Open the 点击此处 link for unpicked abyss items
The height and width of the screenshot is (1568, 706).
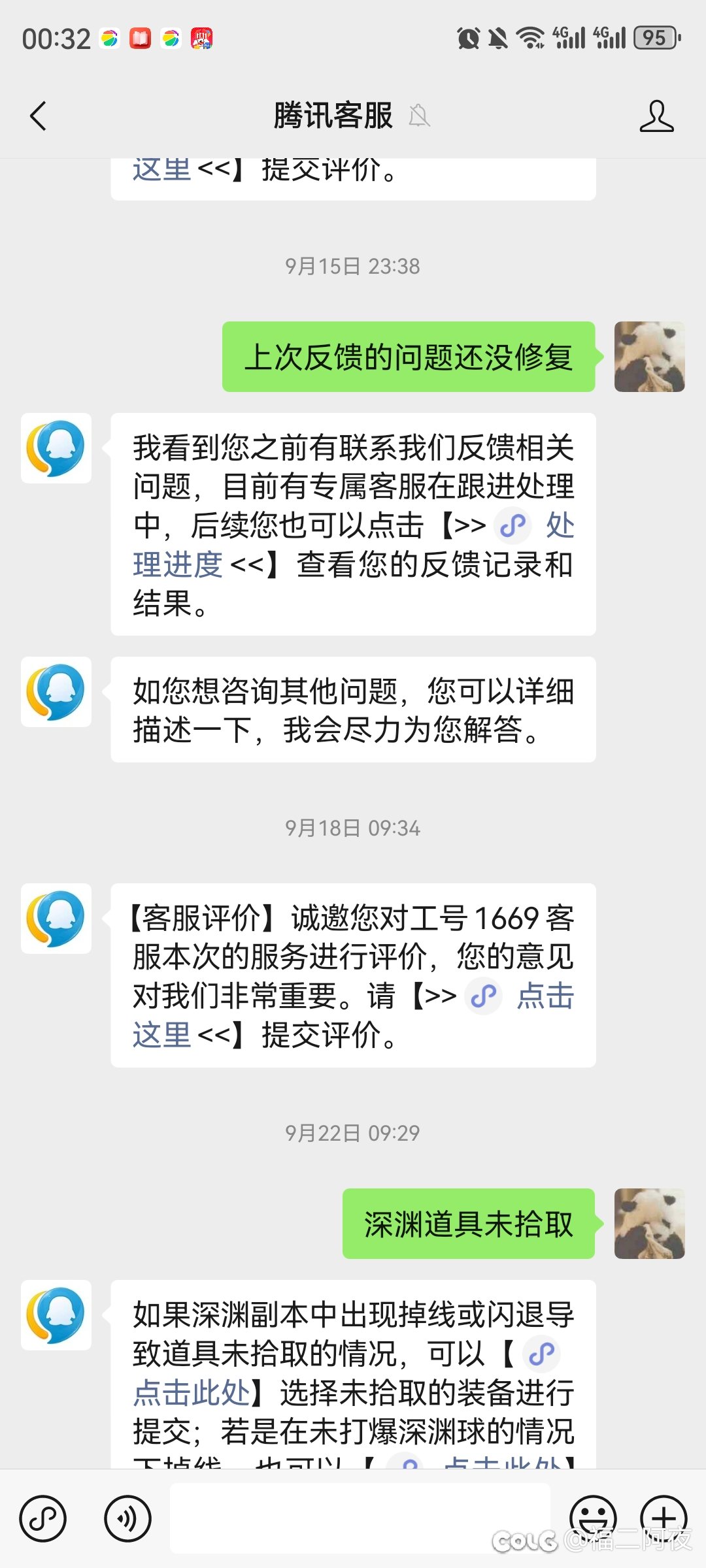coord(191,1393)
